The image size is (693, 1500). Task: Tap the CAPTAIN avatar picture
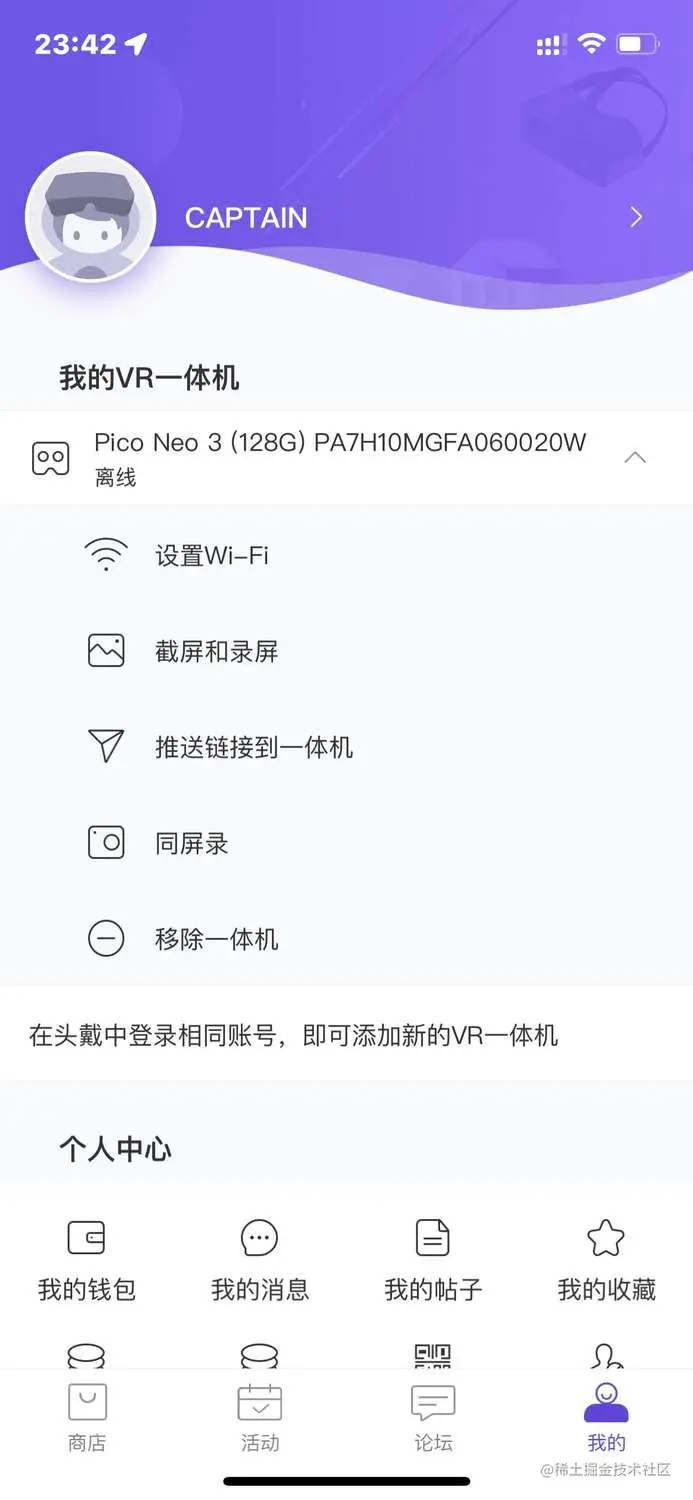point(91,217)
